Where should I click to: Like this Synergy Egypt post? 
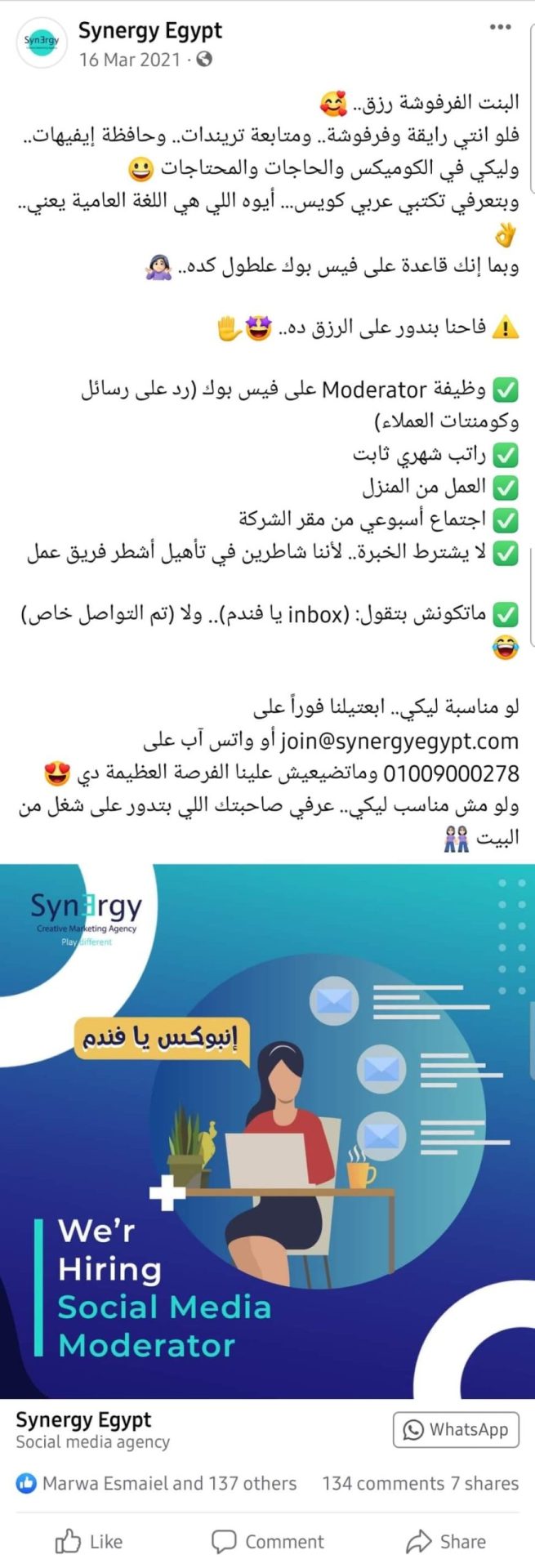click(x=89, y=1541)
